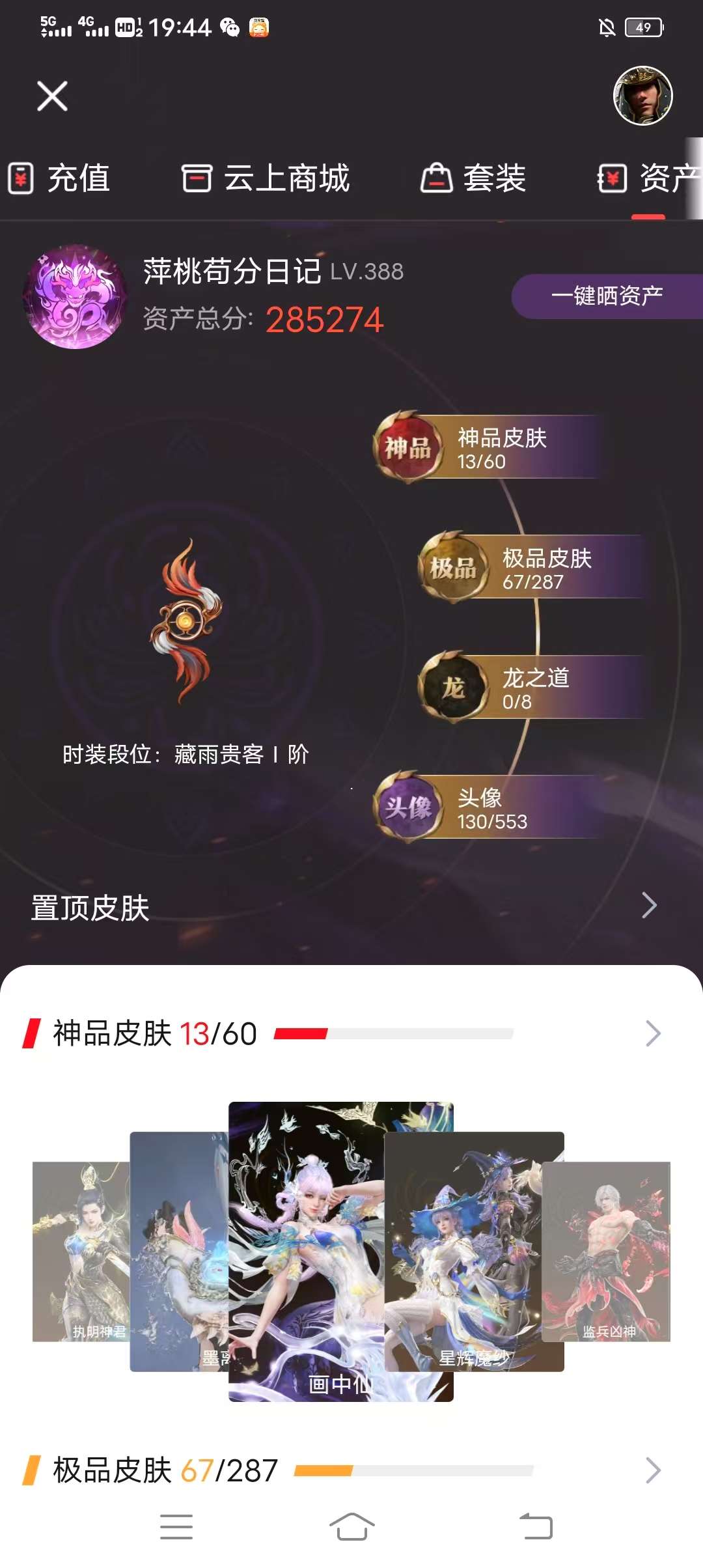Image resolution: width=703 pixels, height=1568 pixels.
Task: Expand the 置顶皮肤 row
Action: pos(649,906)
